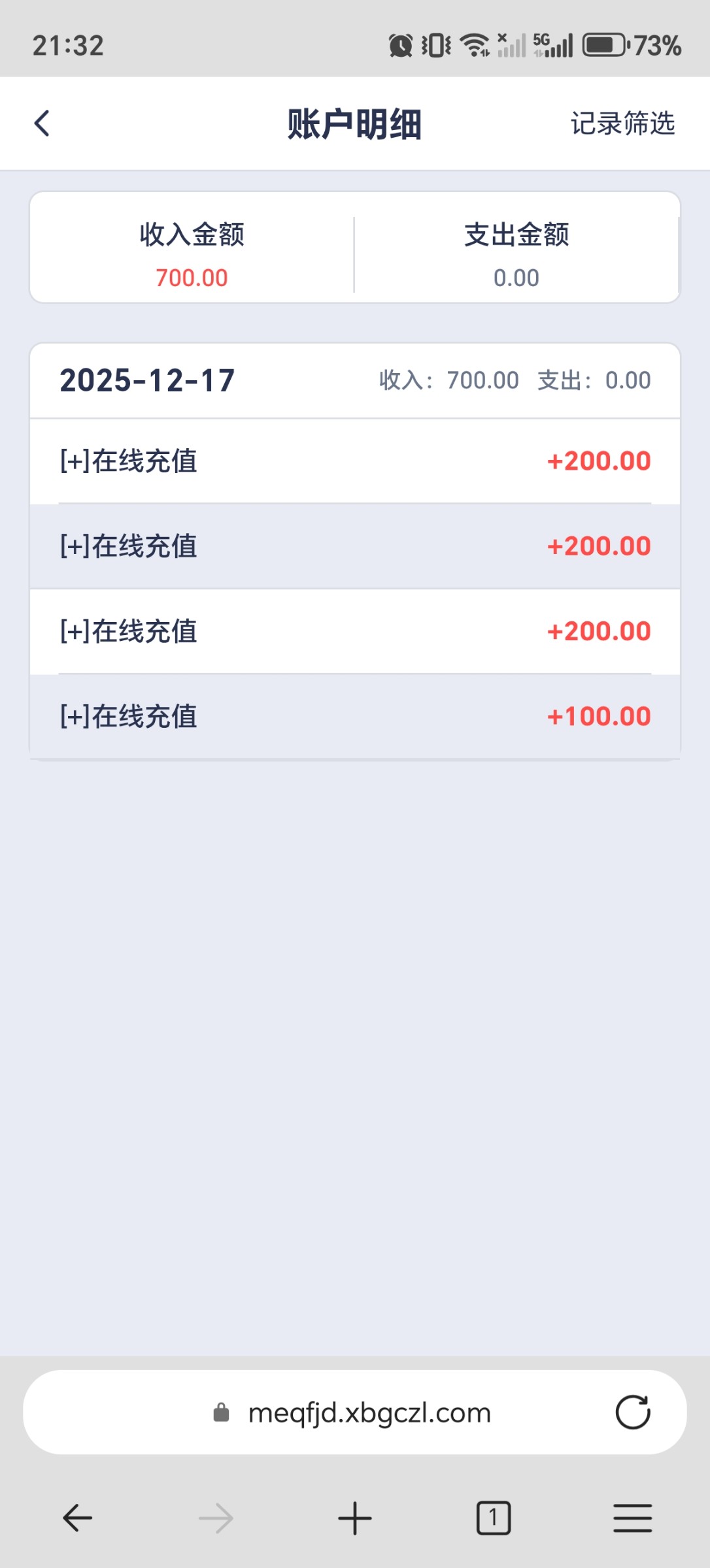Image resolution: width=710 pixels, height=1568 pixels.
Task: Open a new browser tab
Action: (355, 1518)
